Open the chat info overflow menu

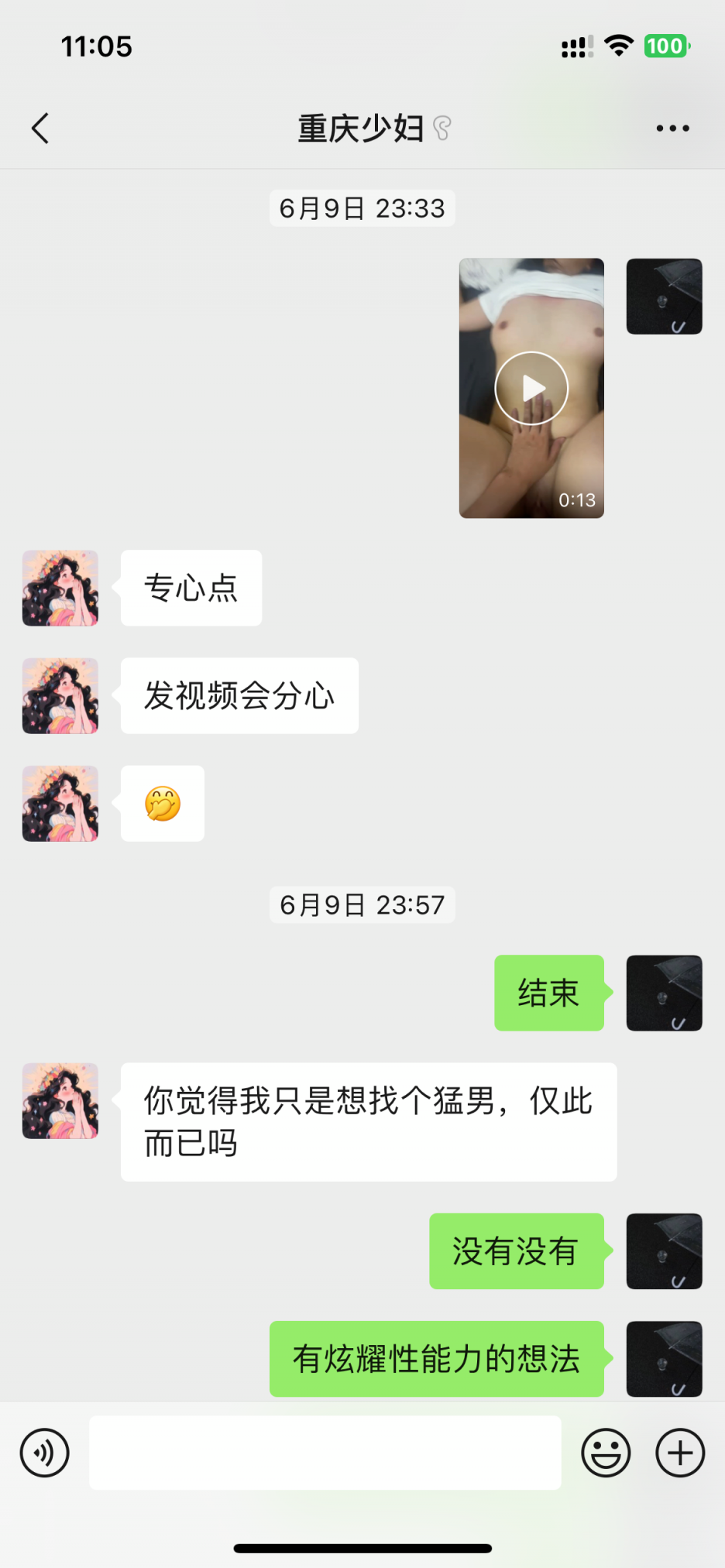tap(672, 129)
